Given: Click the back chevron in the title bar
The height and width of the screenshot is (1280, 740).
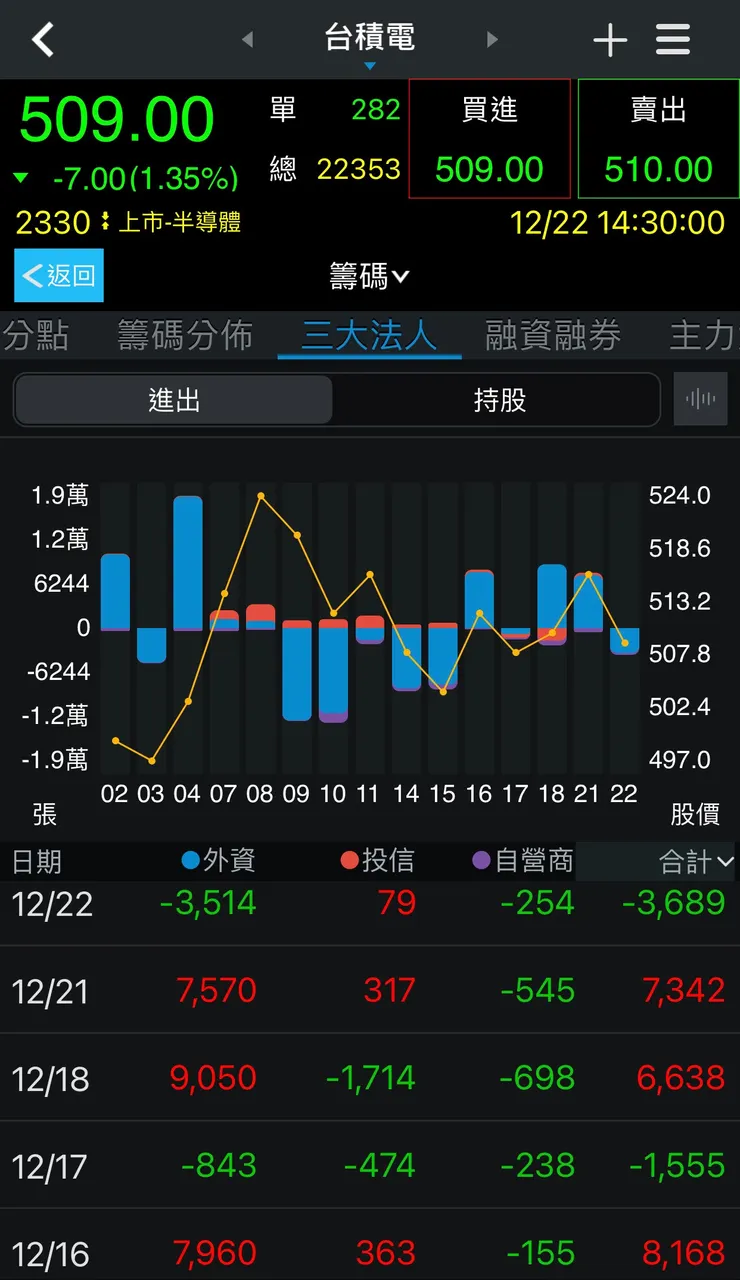Looking at the screenshot, I should click(42, 40).
